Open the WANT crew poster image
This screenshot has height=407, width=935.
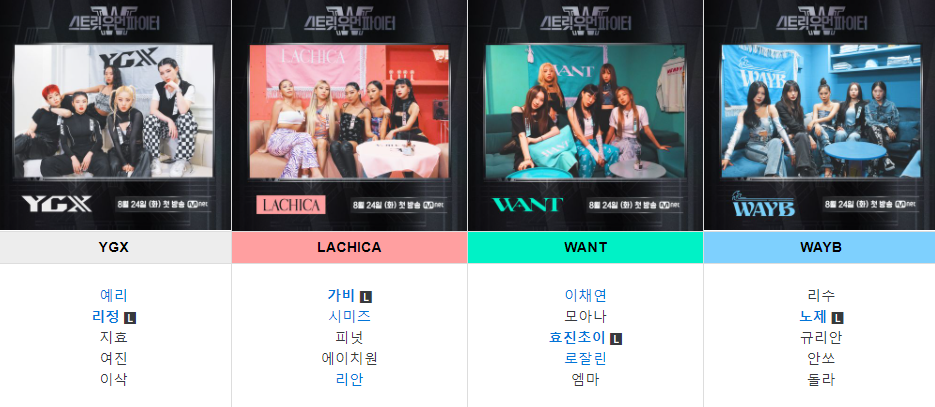[x=585, y=115]
